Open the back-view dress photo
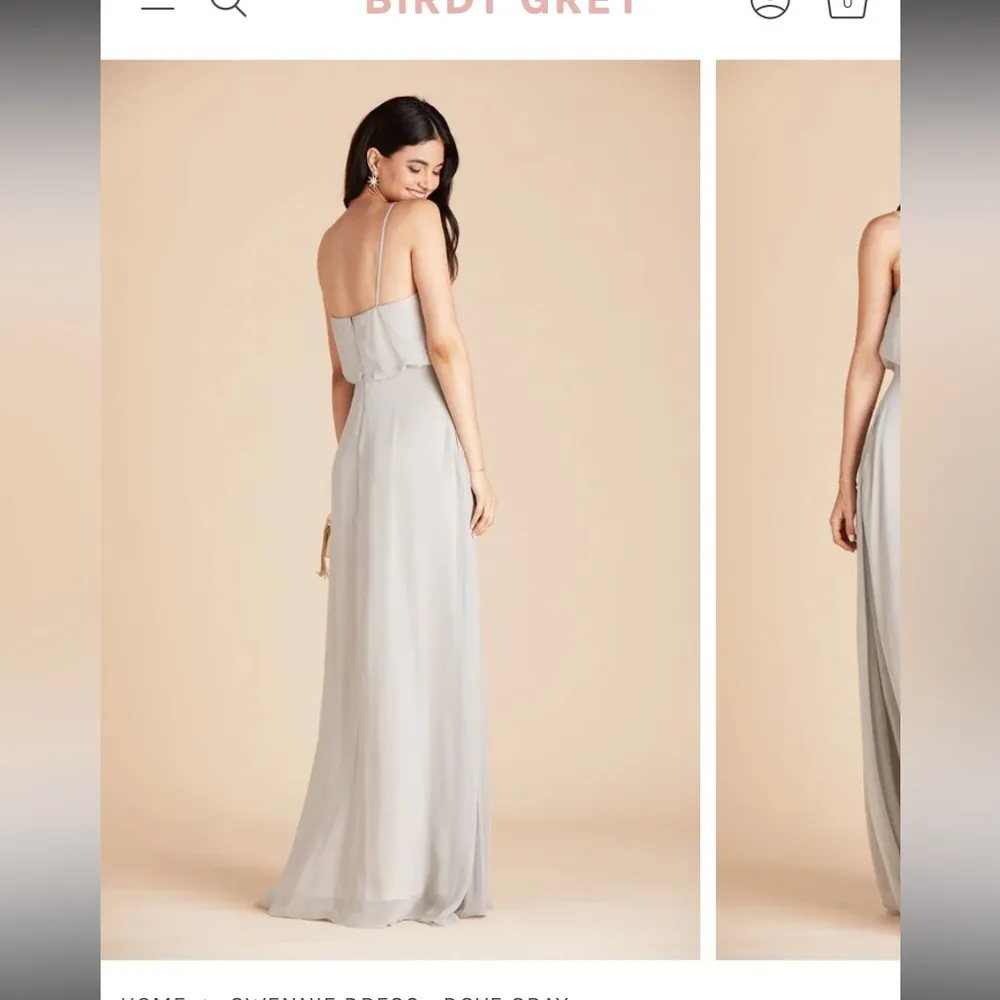 400,510
